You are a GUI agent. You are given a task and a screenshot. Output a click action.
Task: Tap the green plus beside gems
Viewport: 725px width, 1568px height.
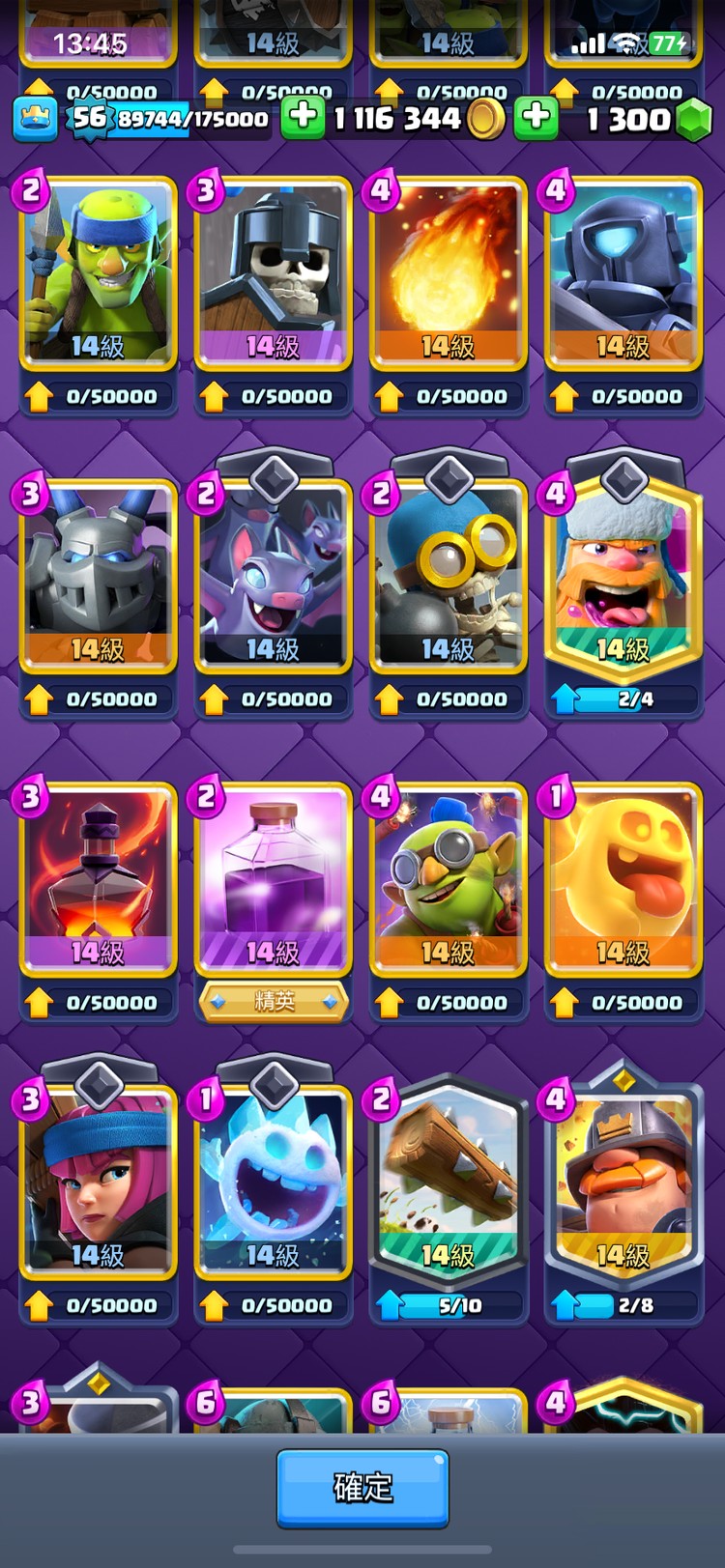pyautogui.click(x=536, y=118)
